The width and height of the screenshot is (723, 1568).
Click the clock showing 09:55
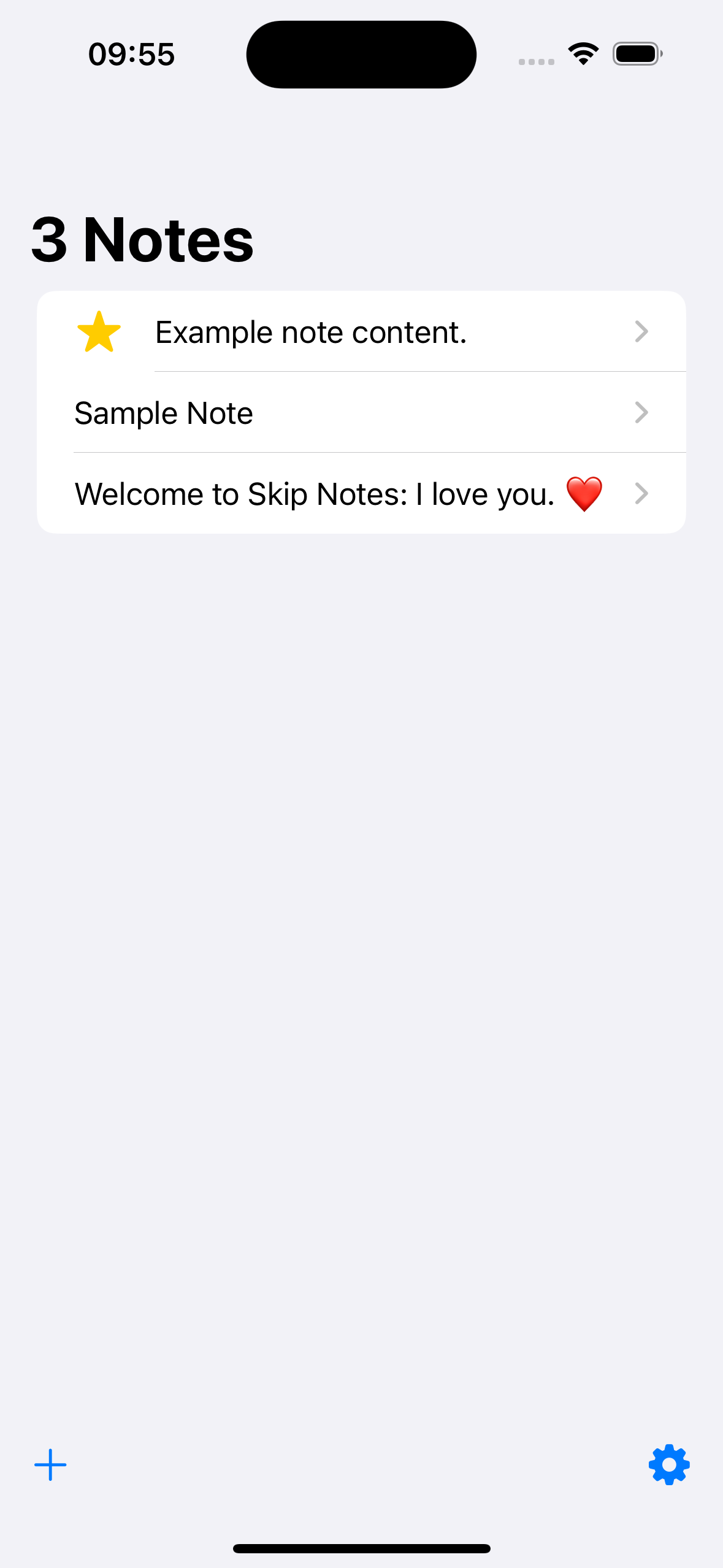[131, 53]
